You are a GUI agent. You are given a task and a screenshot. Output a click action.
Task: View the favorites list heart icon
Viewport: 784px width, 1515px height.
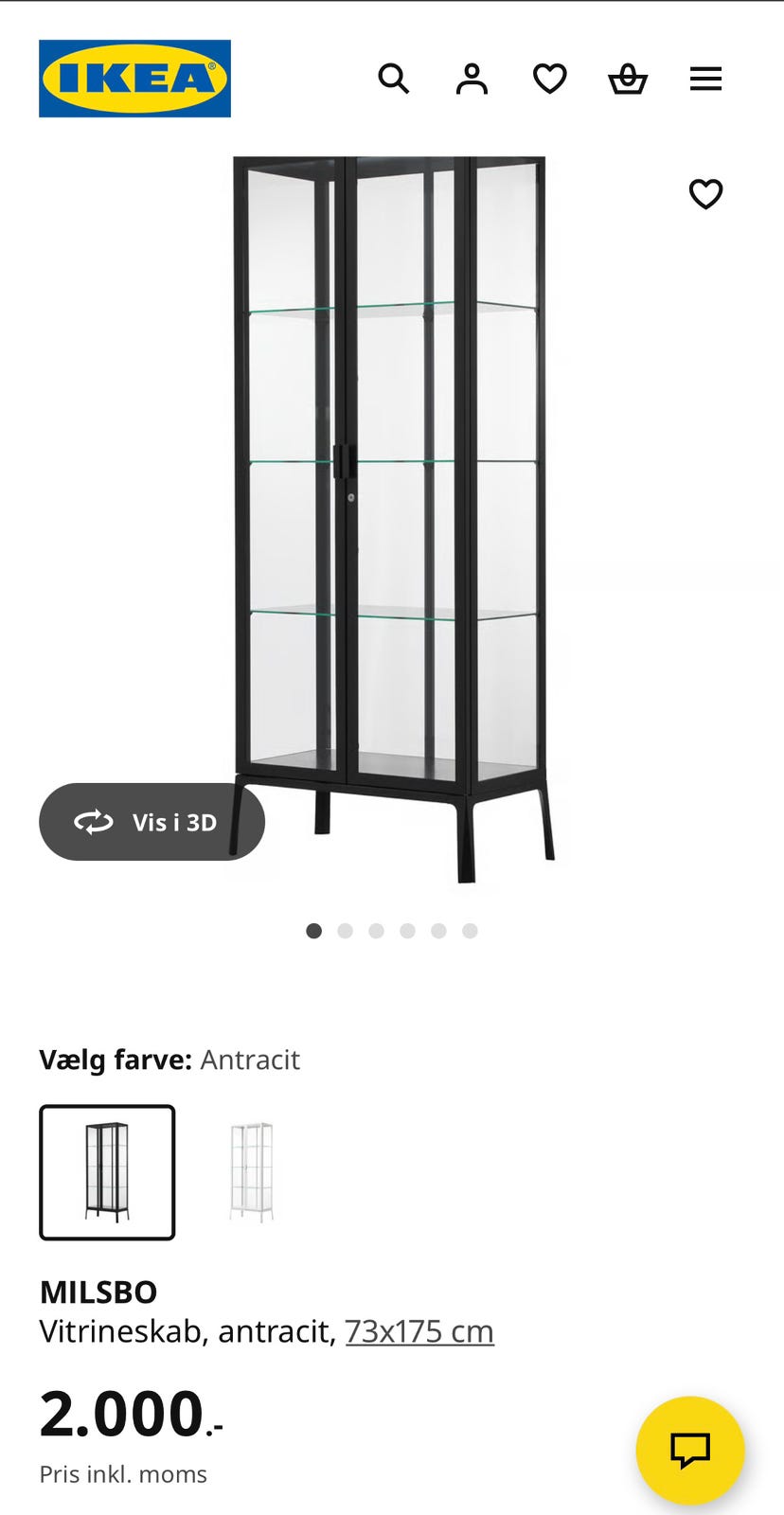[549, 79]
